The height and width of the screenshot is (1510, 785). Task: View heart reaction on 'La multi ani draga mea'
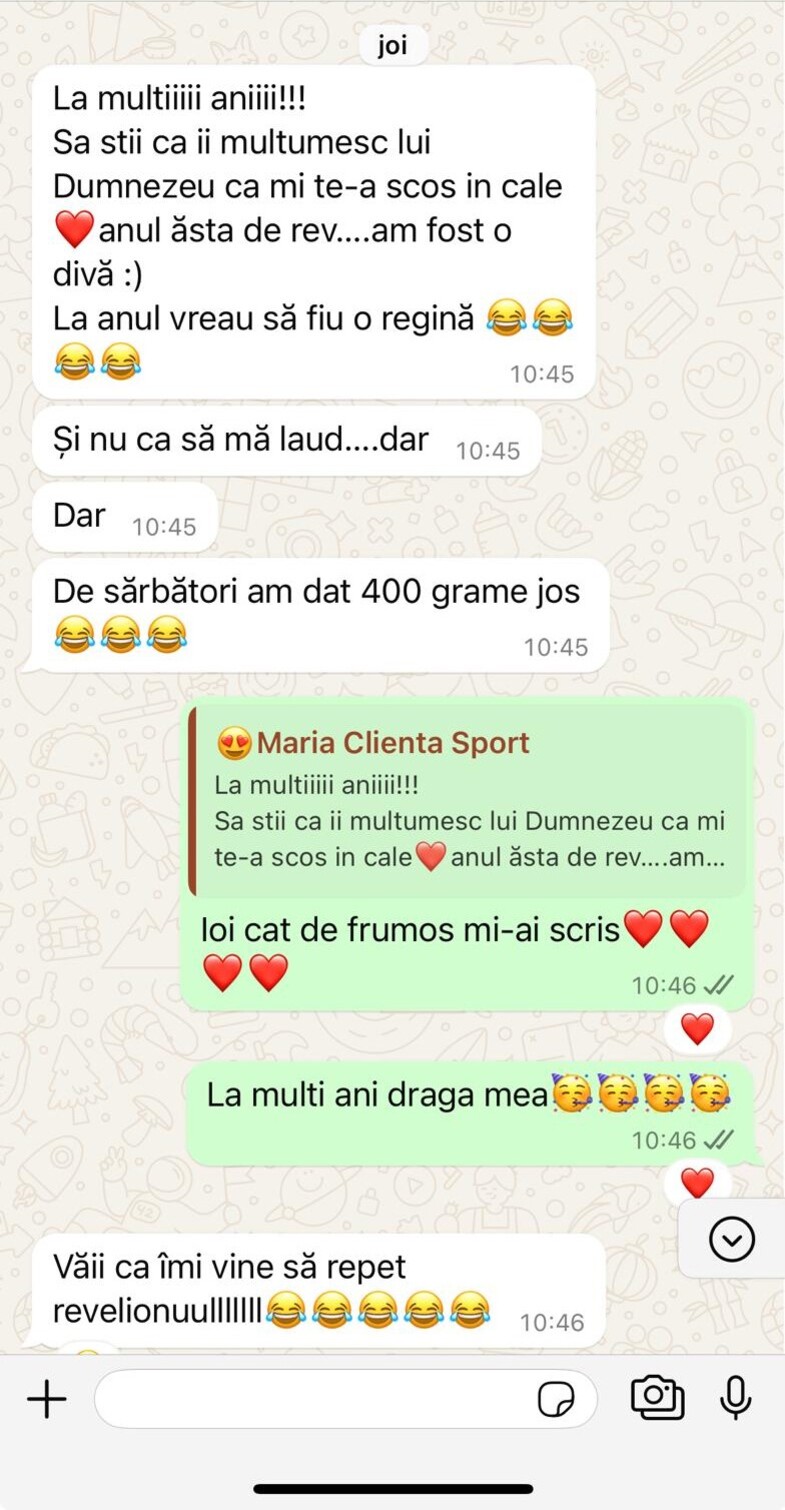click(697, 1183)
